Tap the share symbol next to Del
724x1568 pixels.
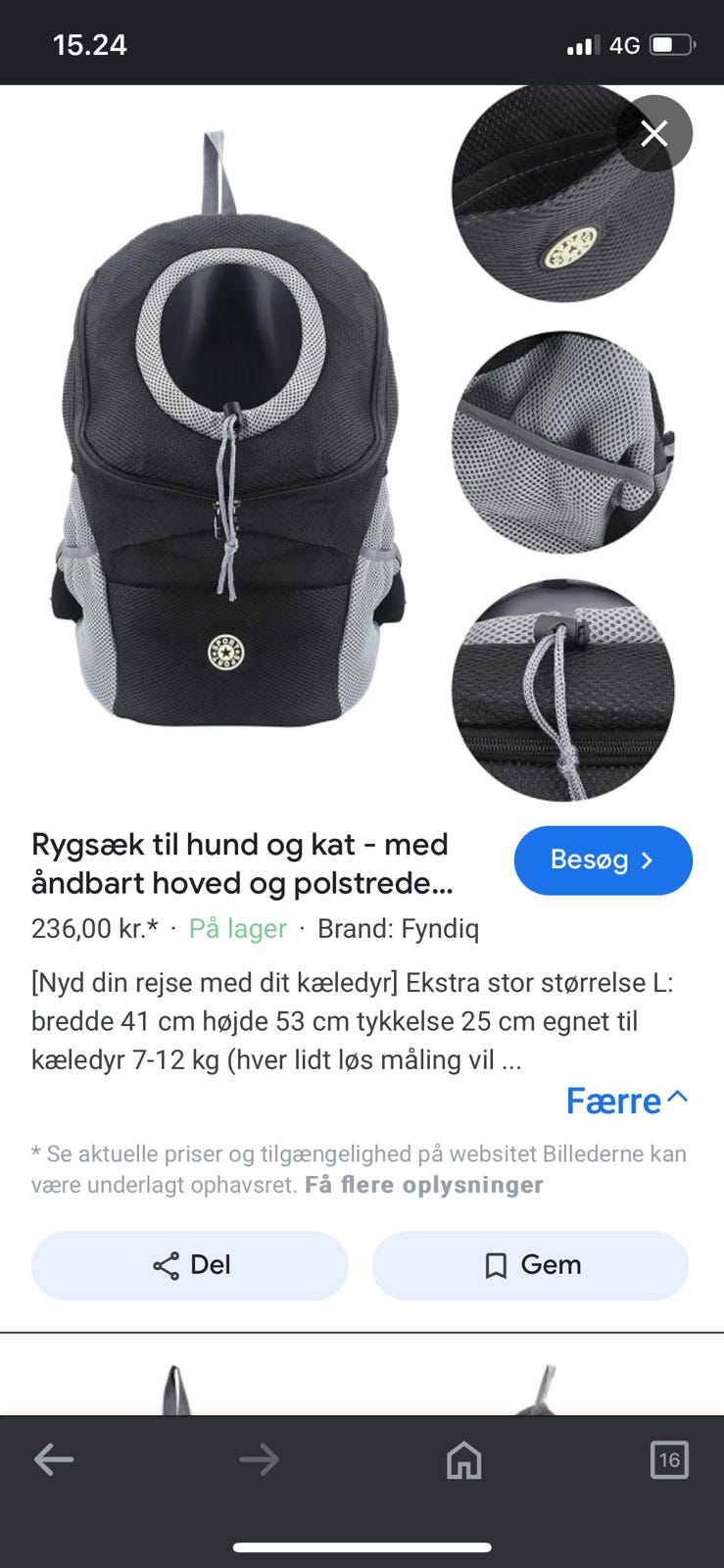point(166,1265)
